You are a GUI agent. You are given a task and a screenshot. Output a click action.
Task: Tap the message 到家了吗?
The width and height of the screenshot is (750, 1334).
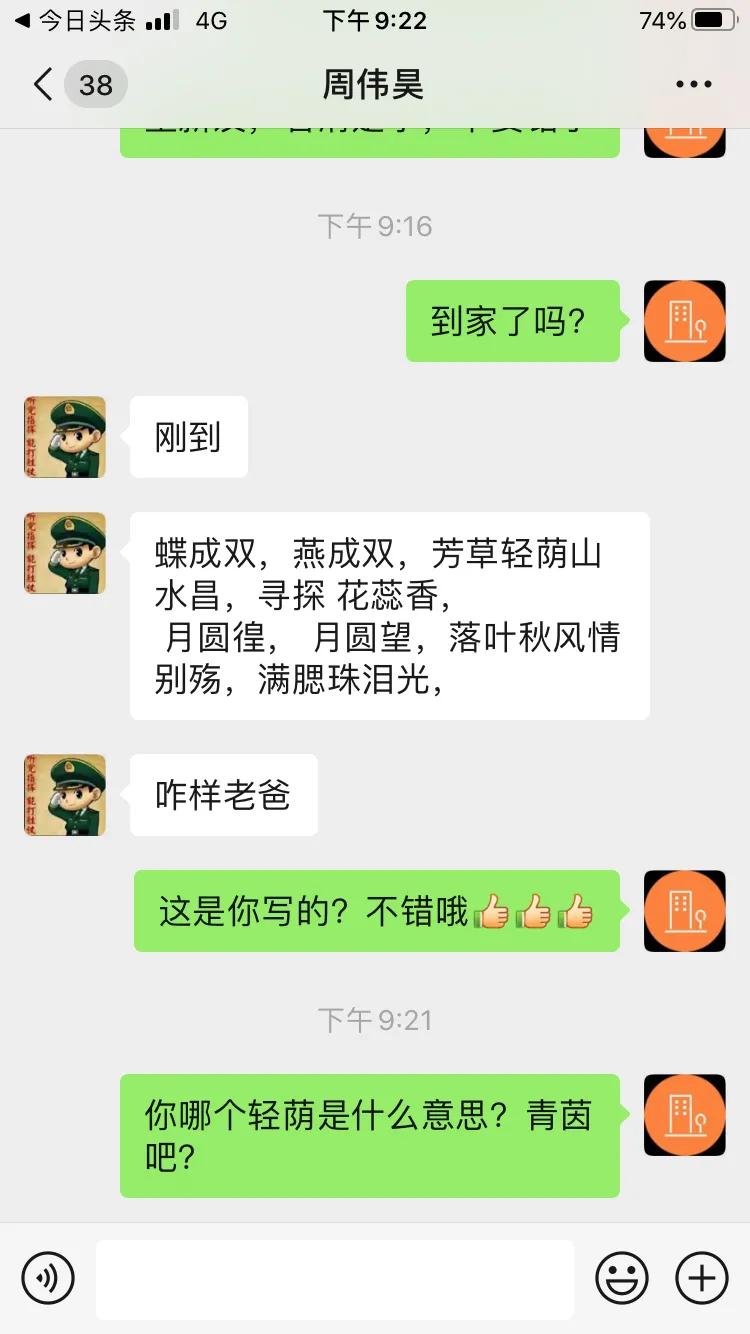(512, 321)
